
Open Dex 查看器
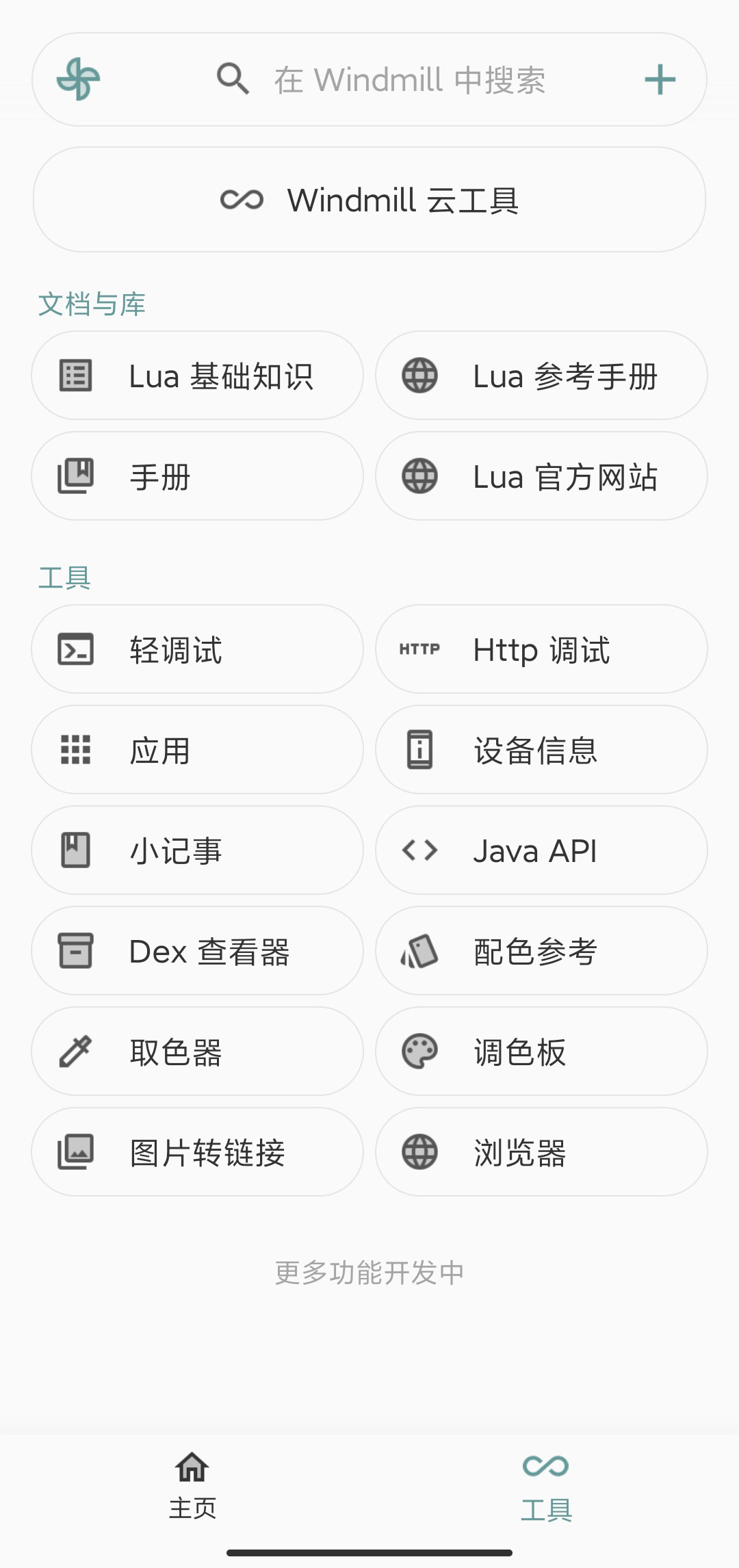point(197,951)
